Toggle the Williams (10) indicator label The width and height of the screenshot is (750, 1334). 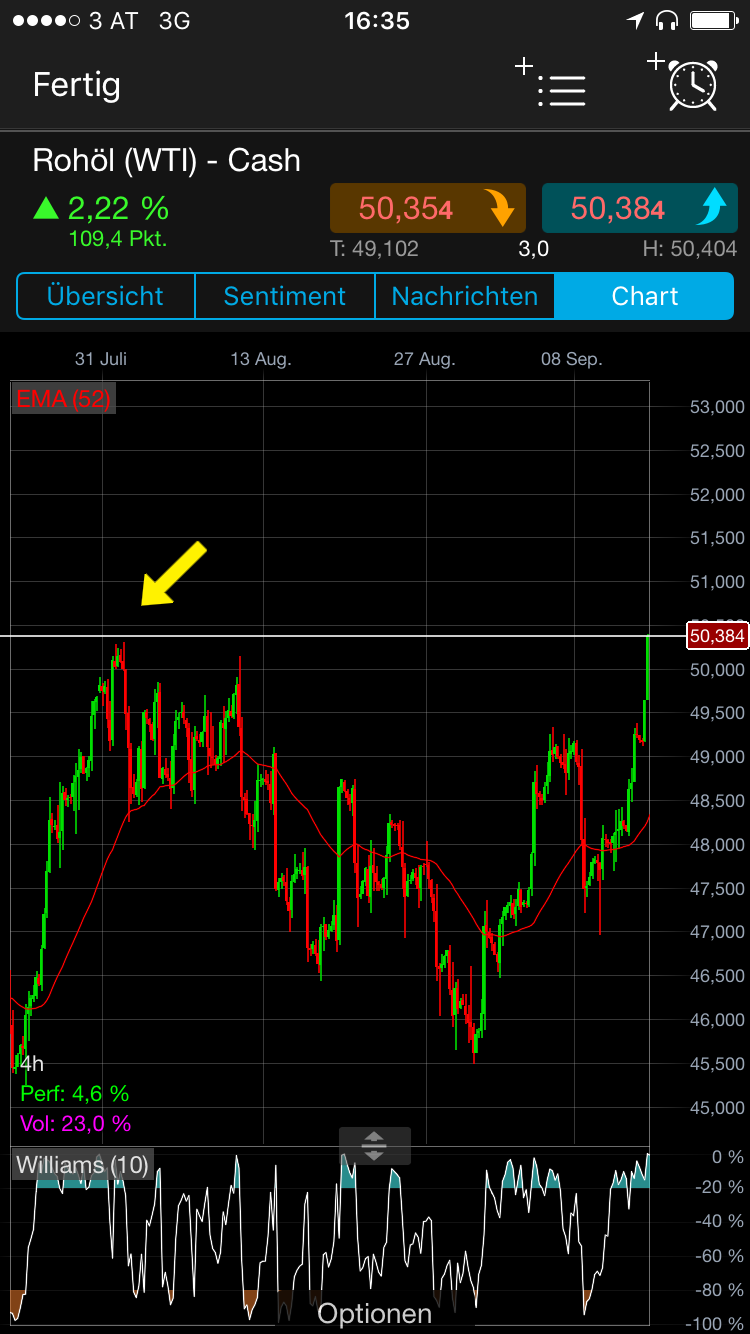tap(80, 1164)
